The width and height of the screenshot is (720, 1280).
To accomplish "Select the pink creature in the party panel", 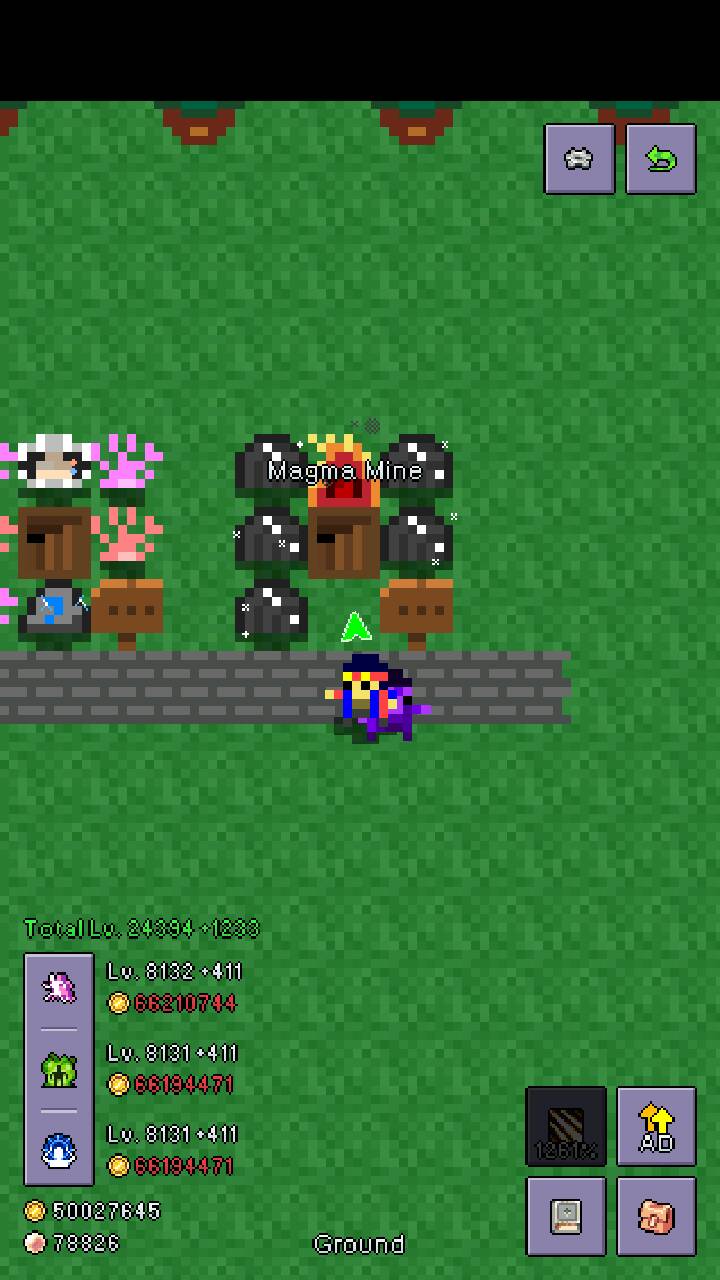I will click(59, 989).
